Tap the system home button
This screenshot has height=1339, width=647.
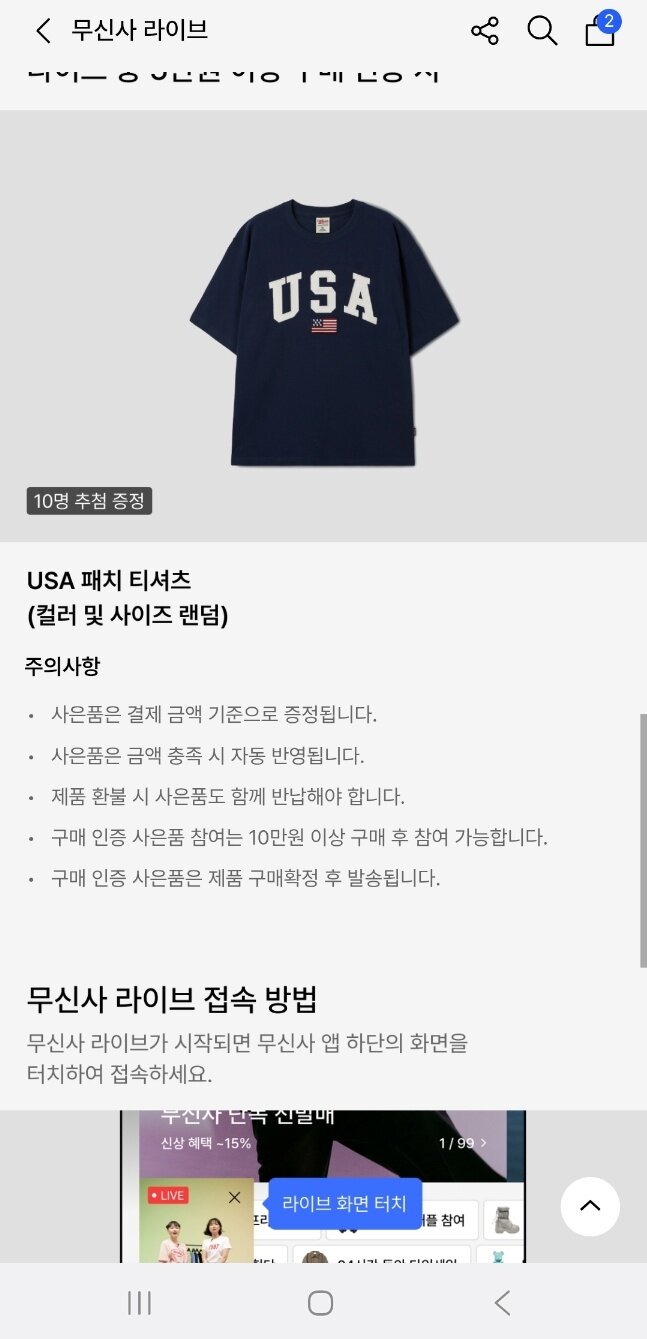tap(320, 1302)
